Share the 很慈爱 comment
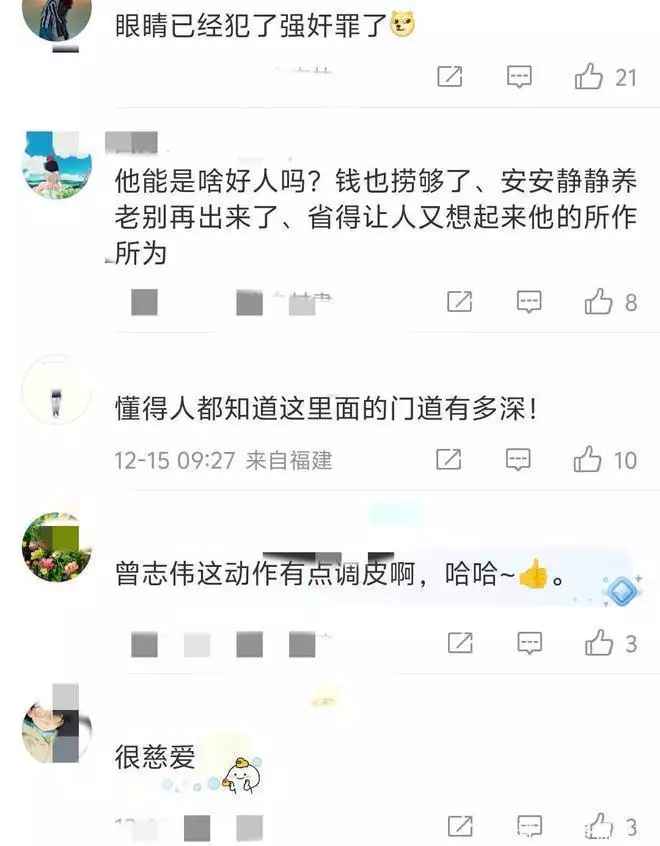 pos(460,826)
